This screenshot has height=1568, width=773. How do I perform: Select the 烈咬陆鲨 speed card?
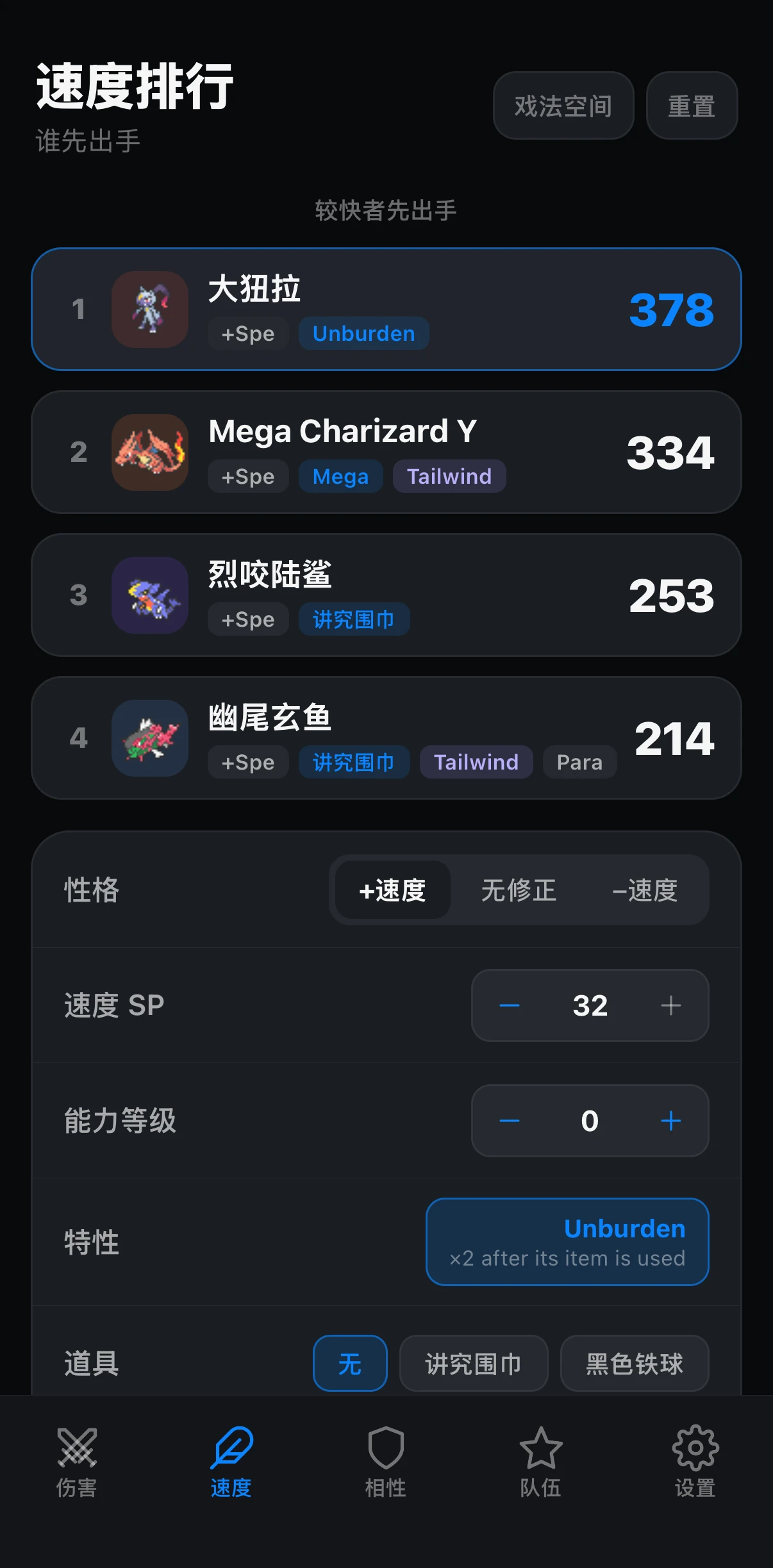click(x=386, y=595)
